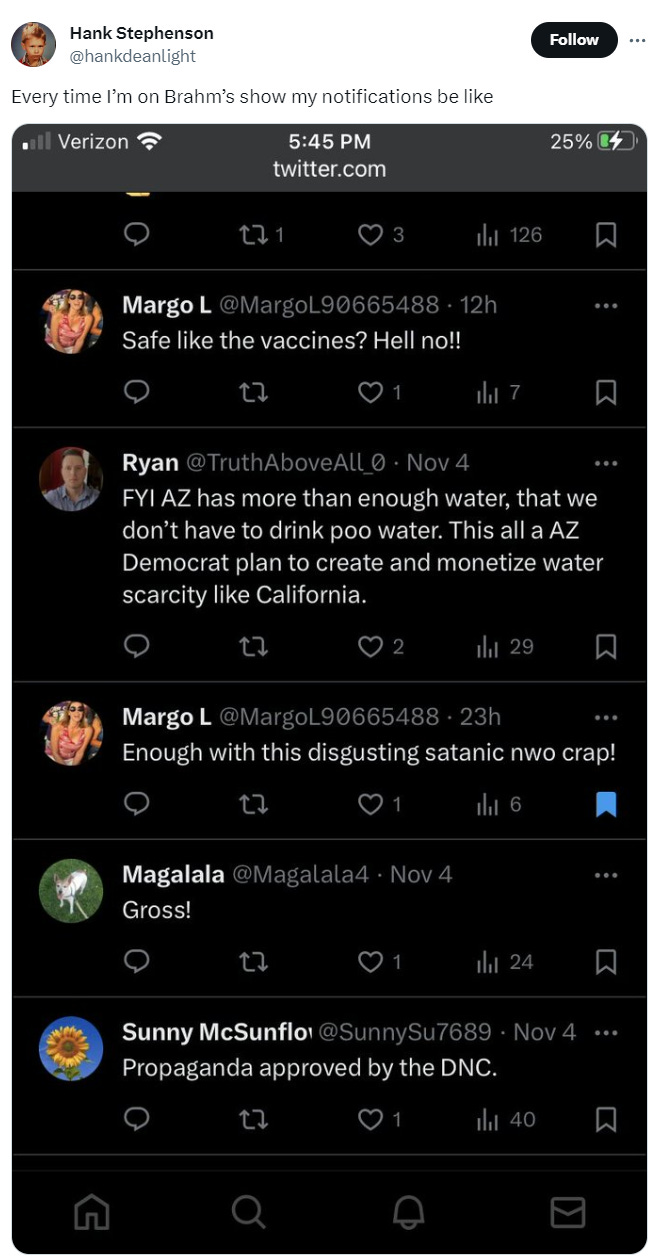Tap the Hank Stephenson display name

click(141, 33)
